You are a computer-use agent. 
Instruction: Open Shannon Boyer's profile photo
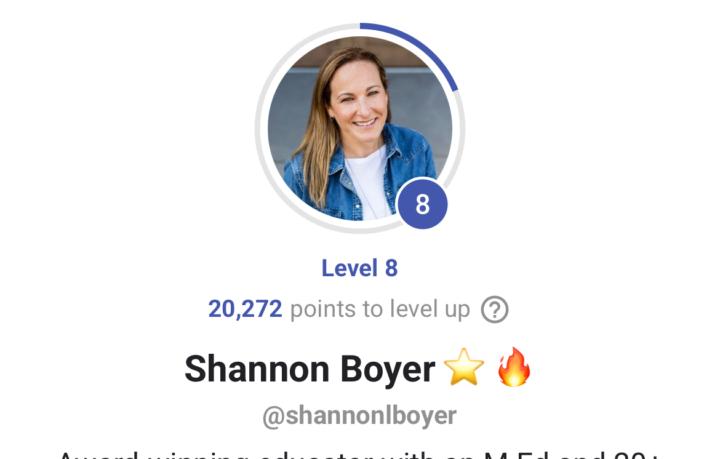[x=359, y=127]
